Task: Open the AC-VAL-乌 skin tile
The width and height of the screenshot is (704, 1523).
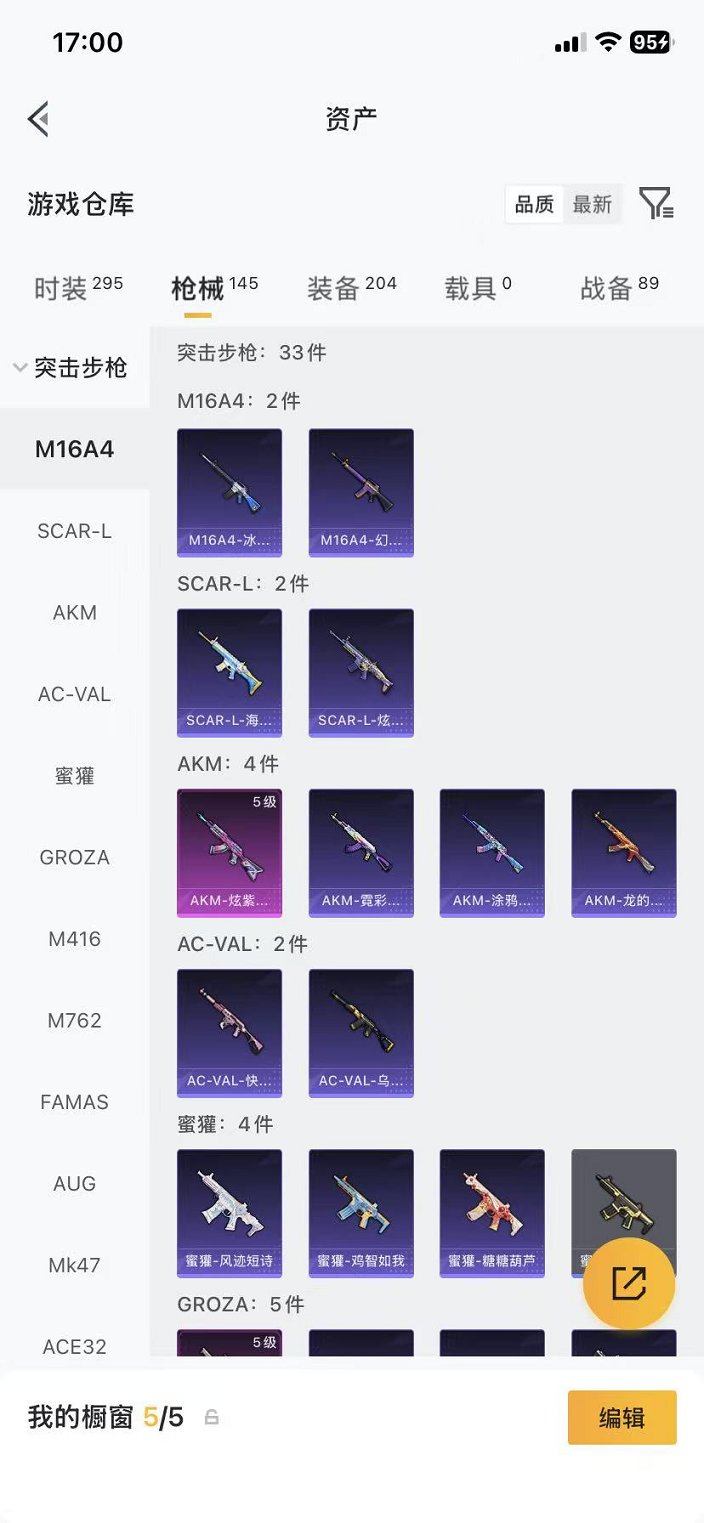Action: coord(361,1032)
